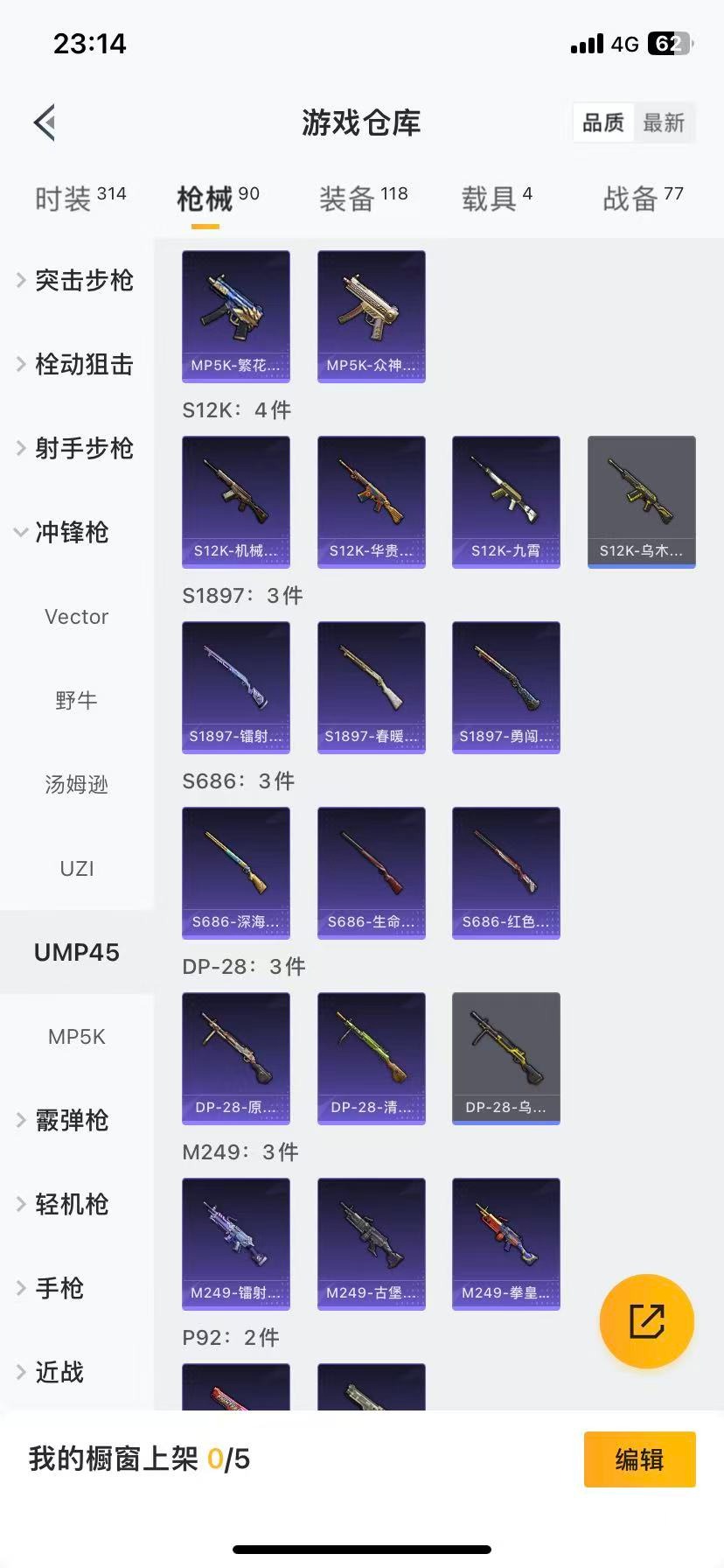Image resolution: width=724 pixels, height=1568 pixels.
Task: Switch sorting to 最新
Action: [x=665, y=122]
